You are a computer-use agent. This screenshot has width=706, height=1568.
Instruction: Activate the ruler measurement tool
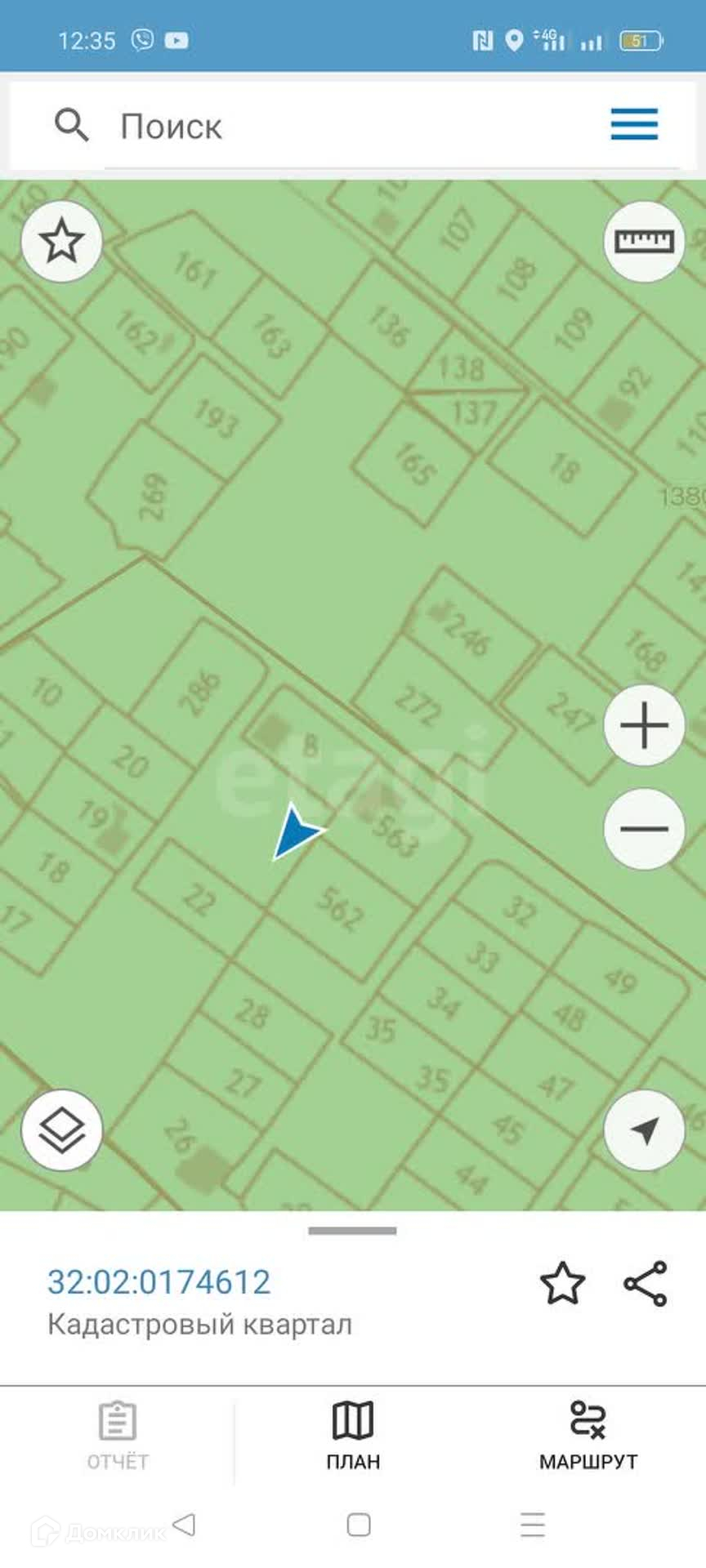[644, 242]
